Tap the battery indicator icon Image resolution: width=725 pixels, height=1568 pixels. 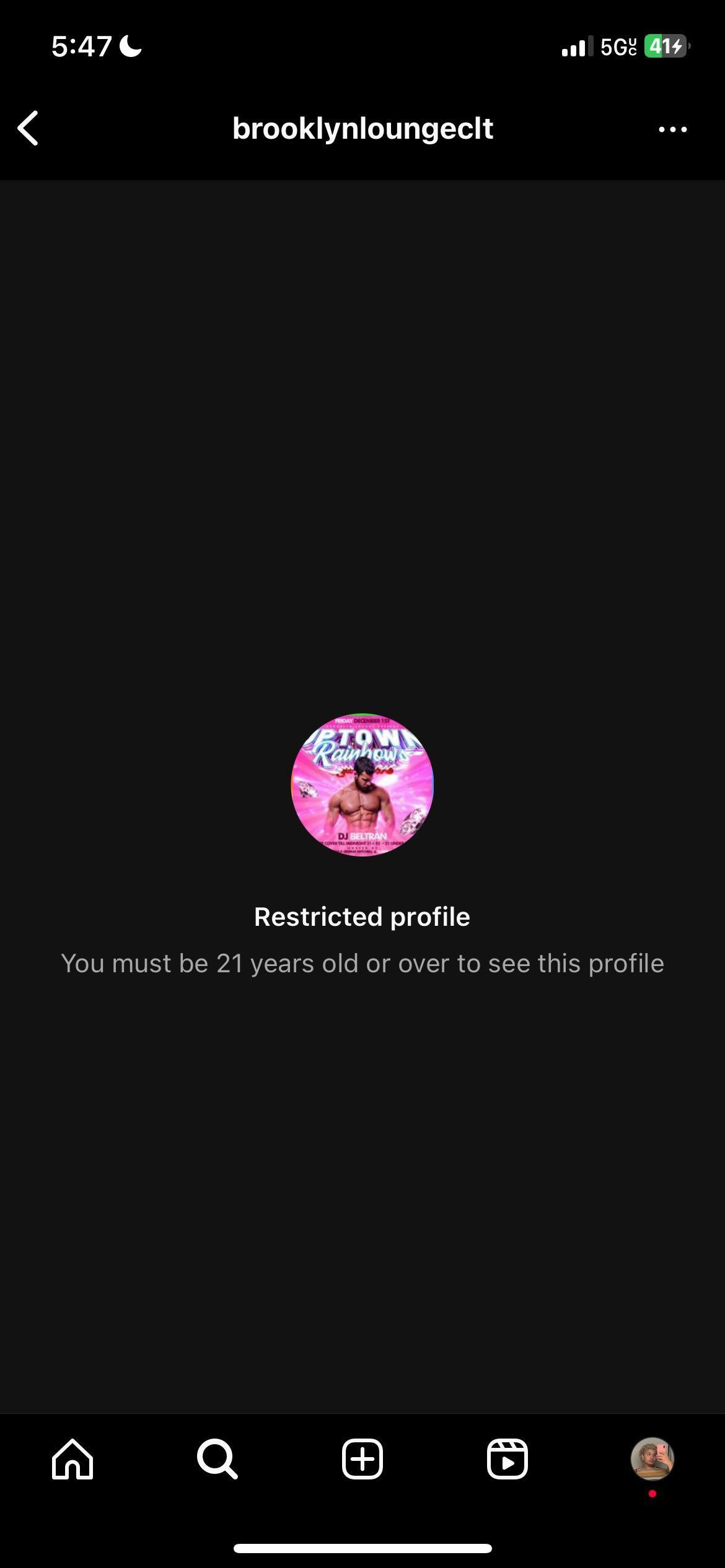point(664,45)
